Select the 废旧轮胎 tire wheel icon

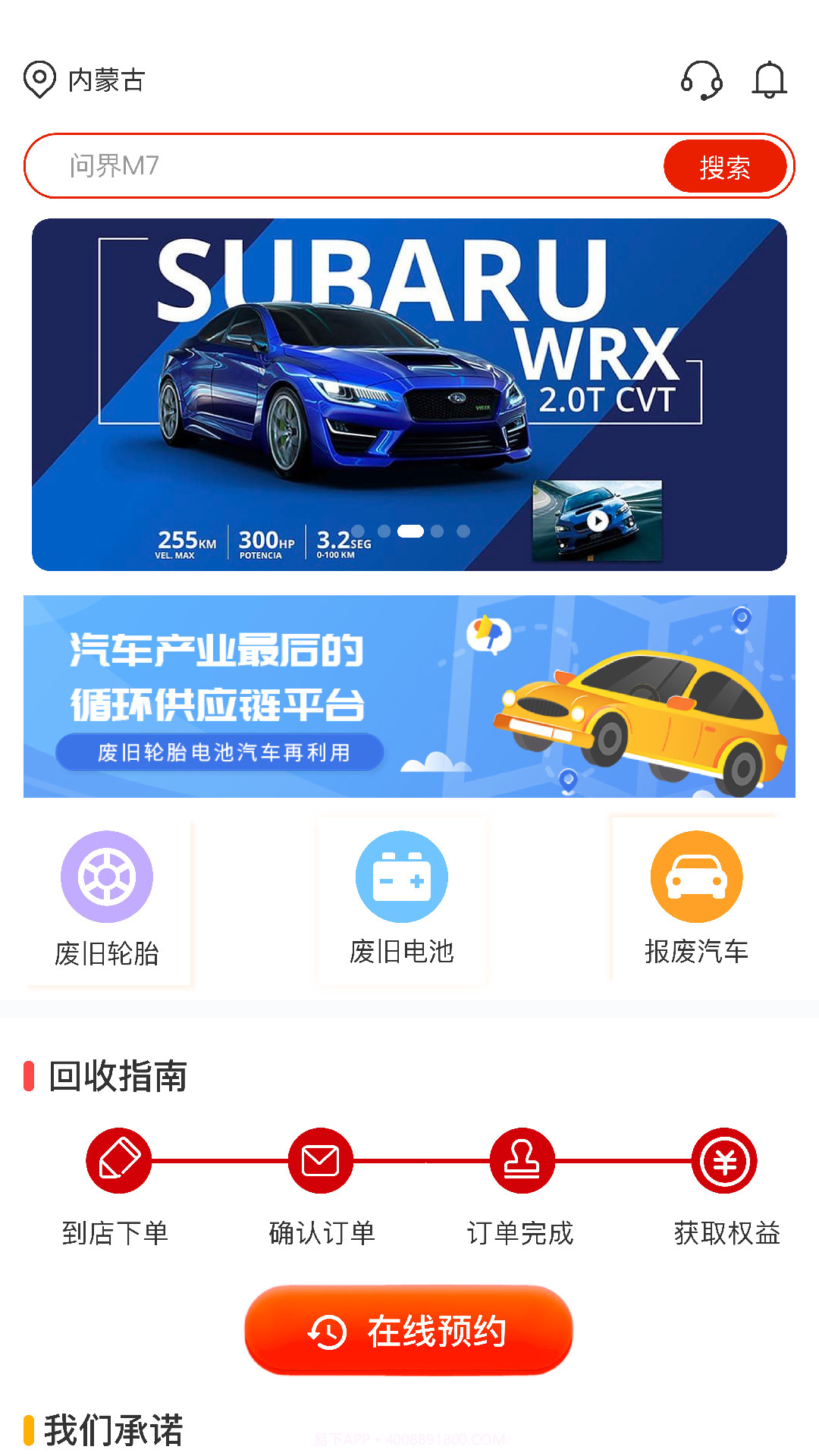click(106, 876)
